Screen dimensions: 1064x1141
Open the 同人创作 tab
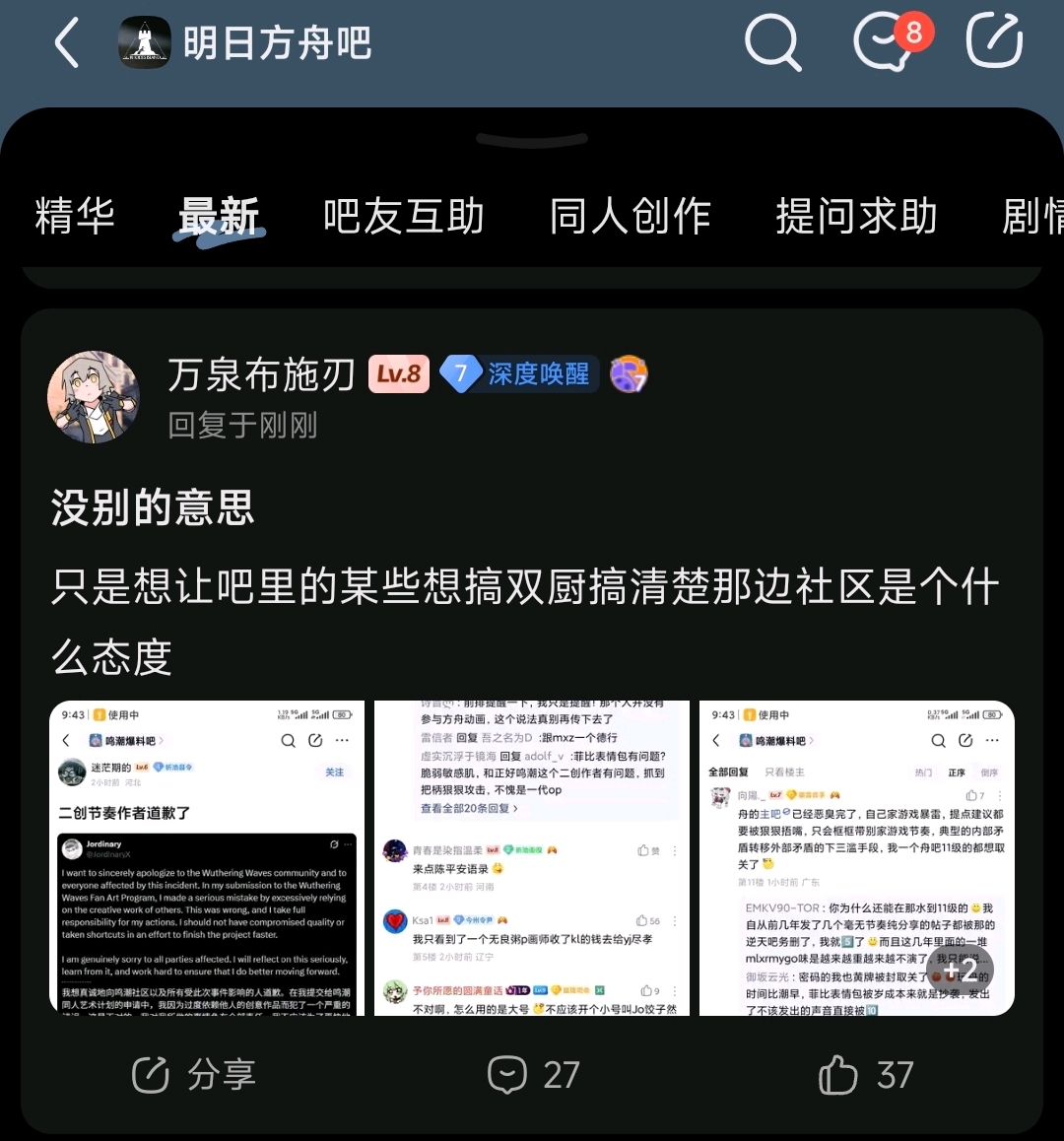(x=631, y=216)
